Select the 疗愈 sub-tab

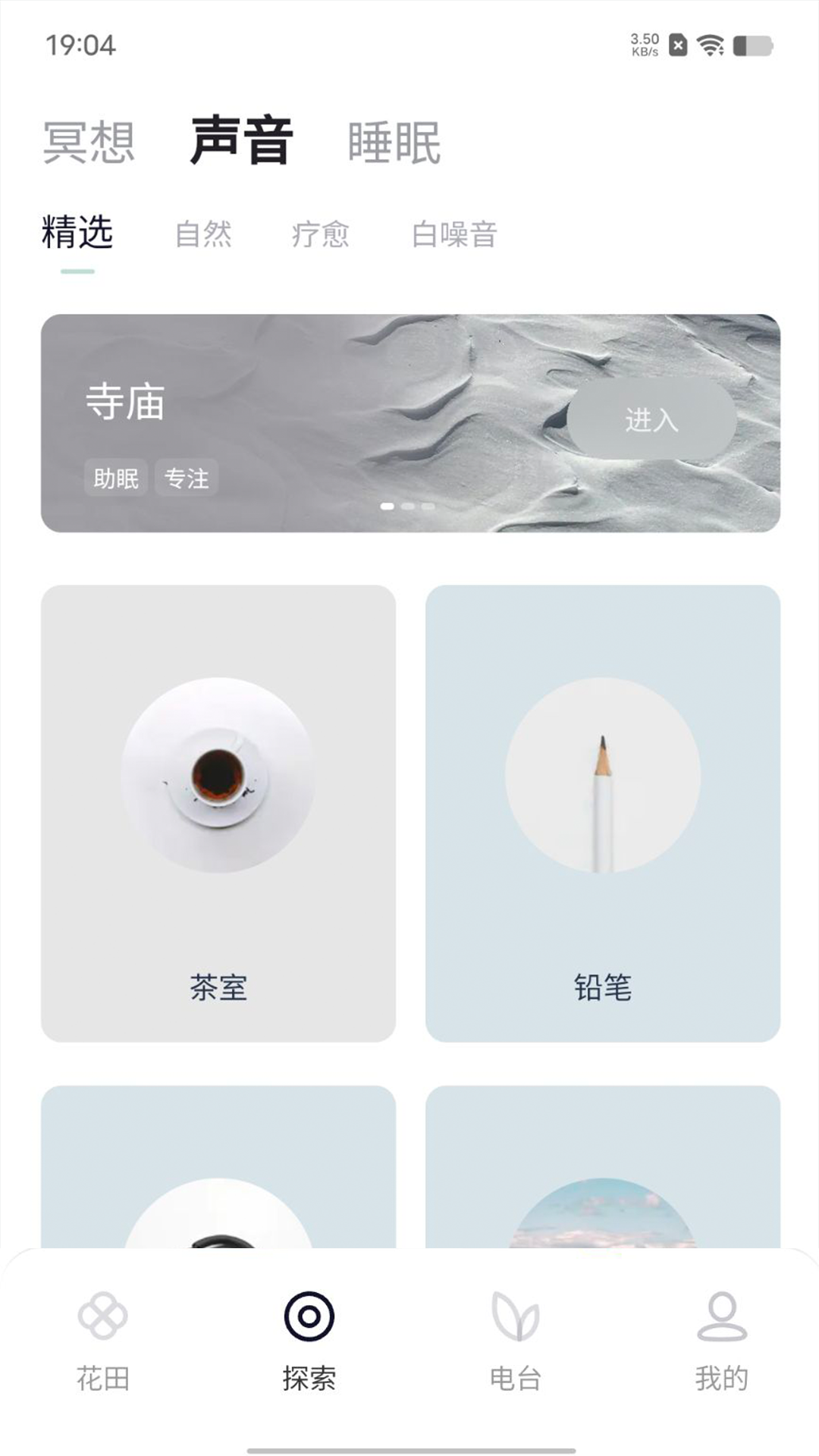pos(320,234)
